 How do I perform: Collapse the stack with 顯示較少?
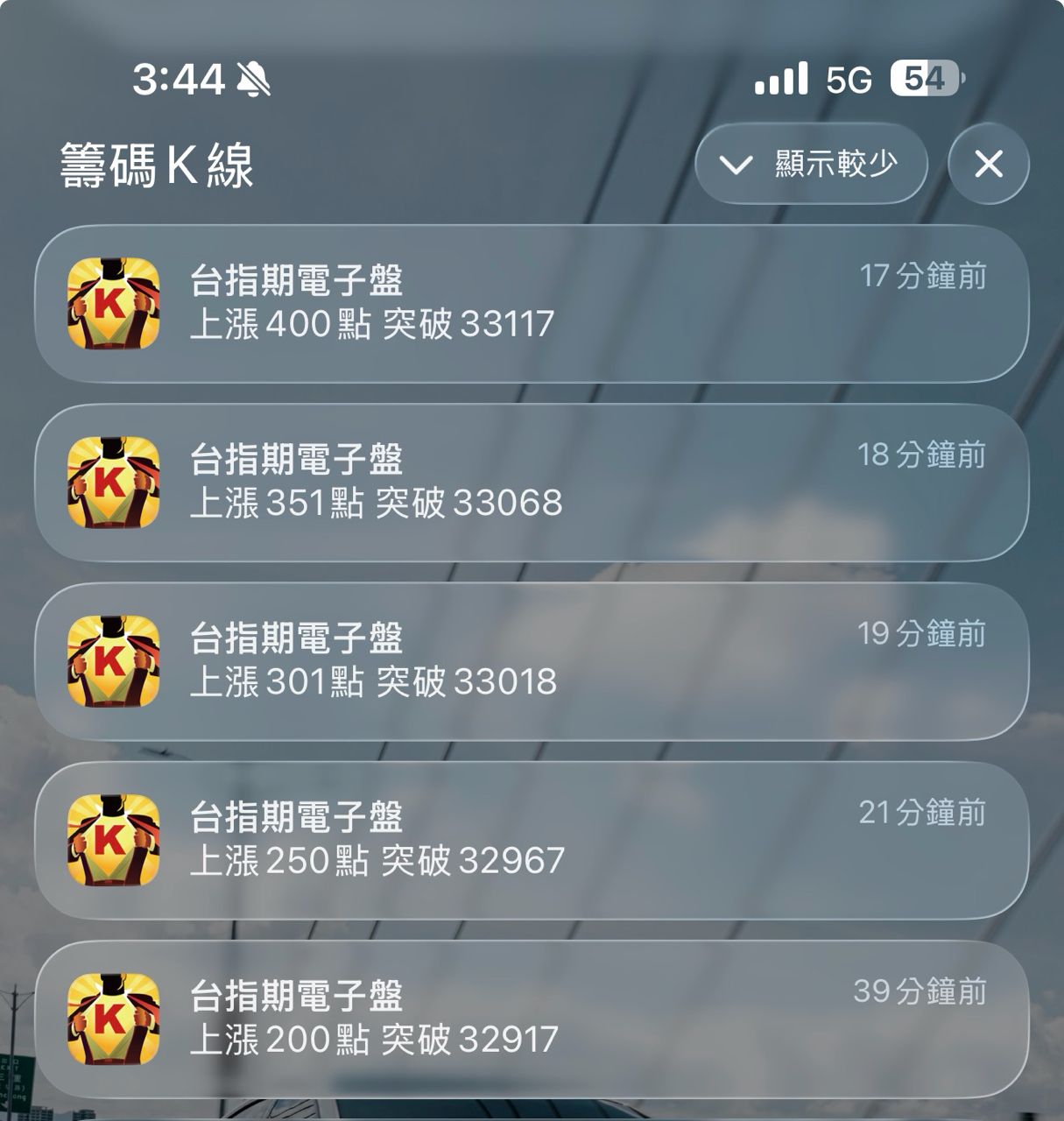tap(811, 164)
